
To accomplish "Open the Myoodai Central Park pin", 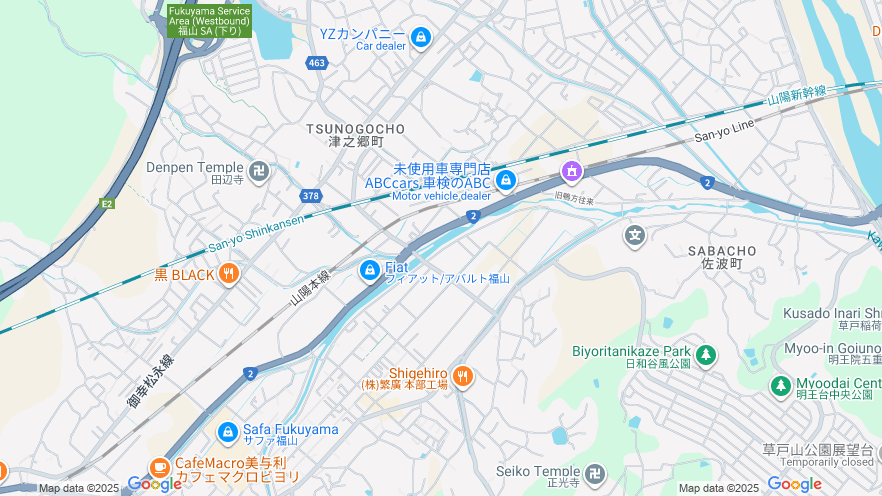I will click(780, 386).
